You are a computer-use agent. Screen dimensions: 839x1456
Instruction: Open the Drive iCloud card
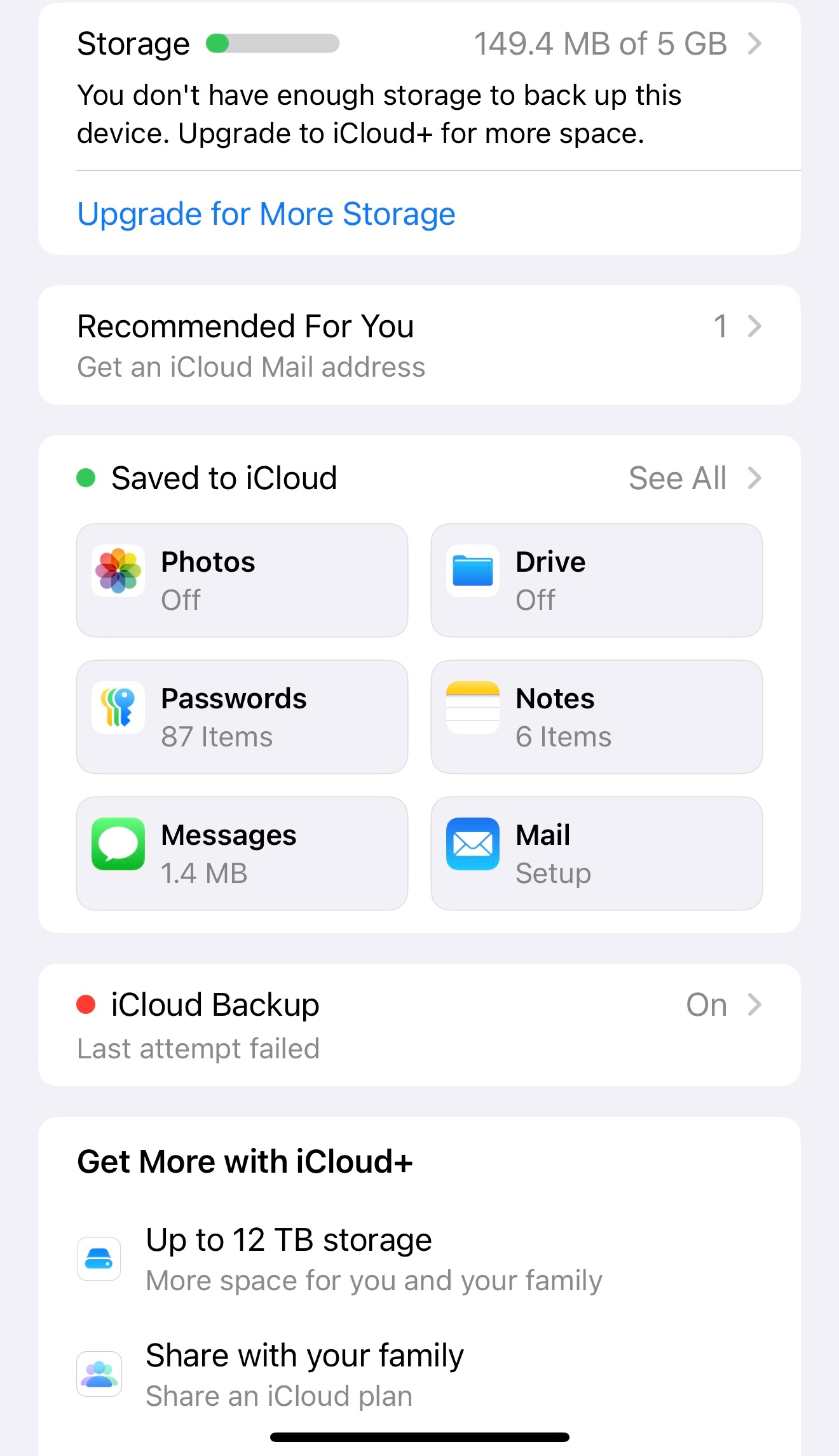click(x=596, y=580)
